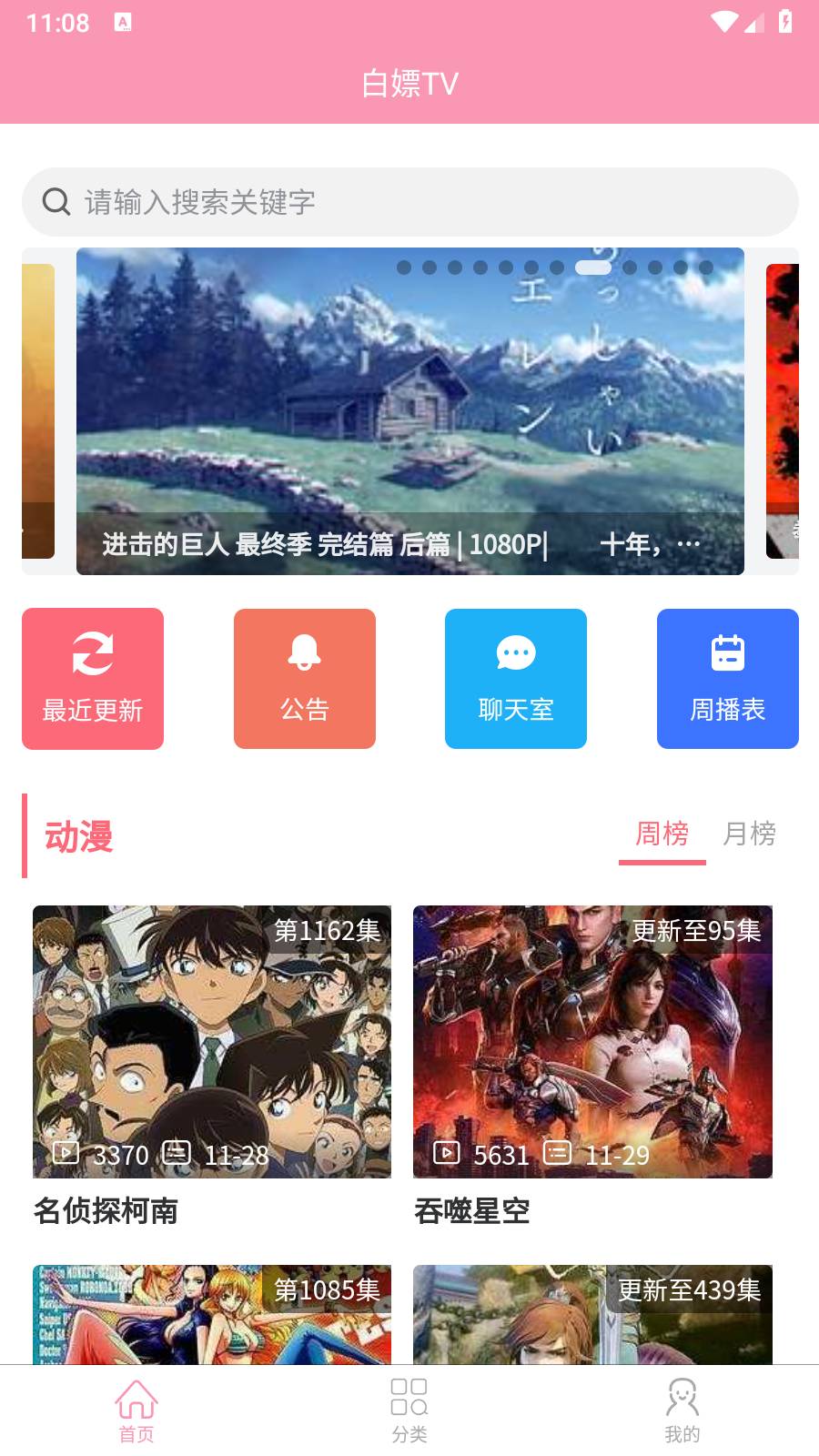Open the 动漫 section heading
Viewport: 819px width, 1456px height.
click(77, 838)
